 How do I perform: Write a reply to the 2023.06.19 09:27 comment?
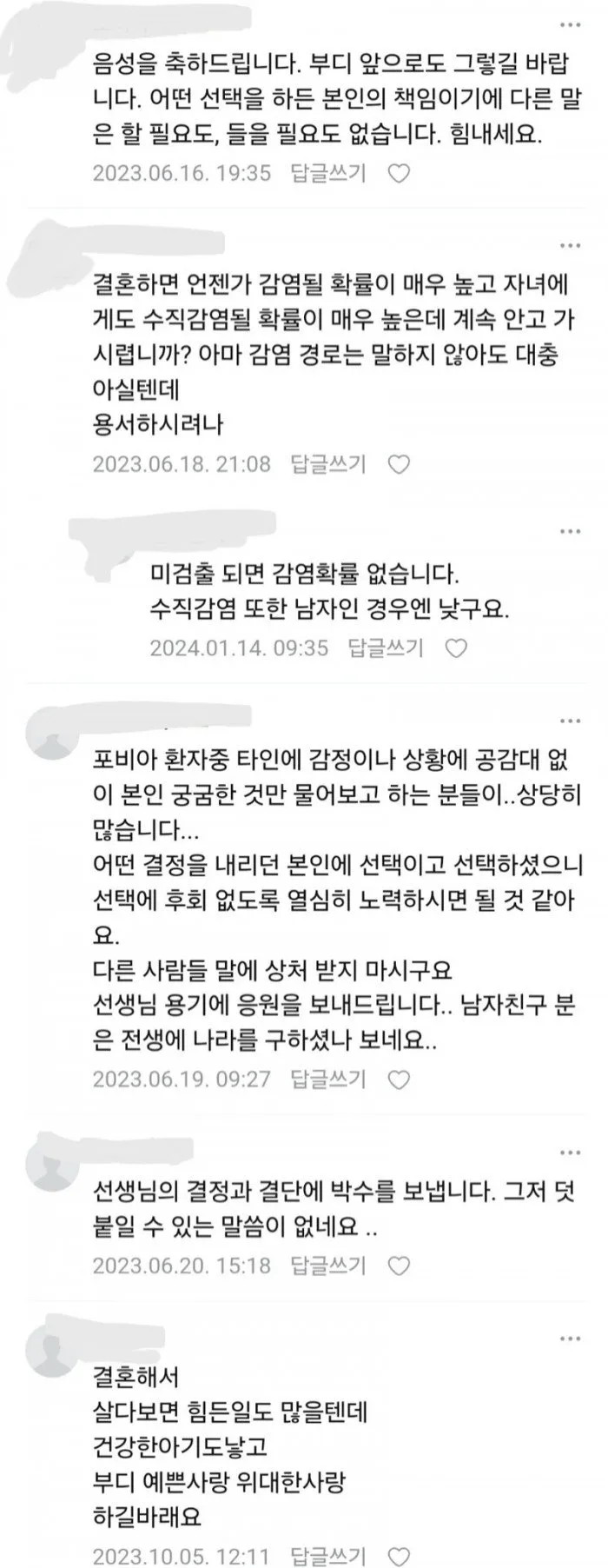[327, 1080]
